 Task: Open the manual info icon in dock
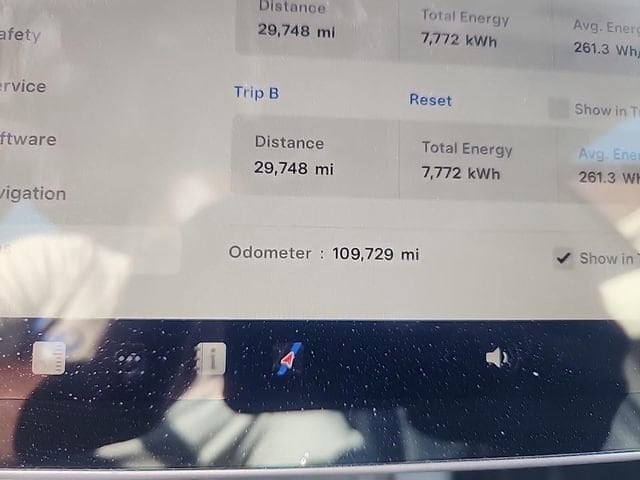(x=211, y=358)
